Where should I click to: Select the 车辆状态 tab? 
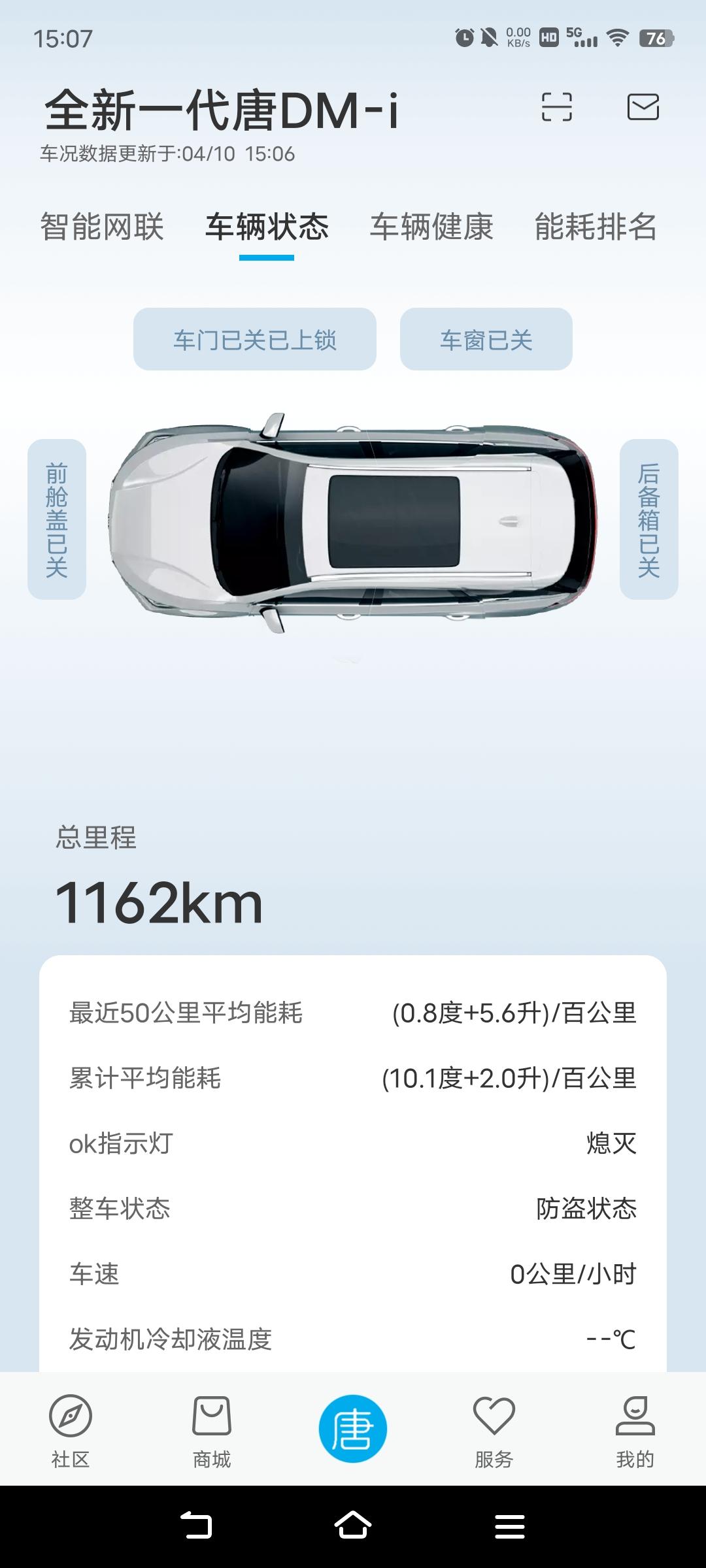pos(267,227)
